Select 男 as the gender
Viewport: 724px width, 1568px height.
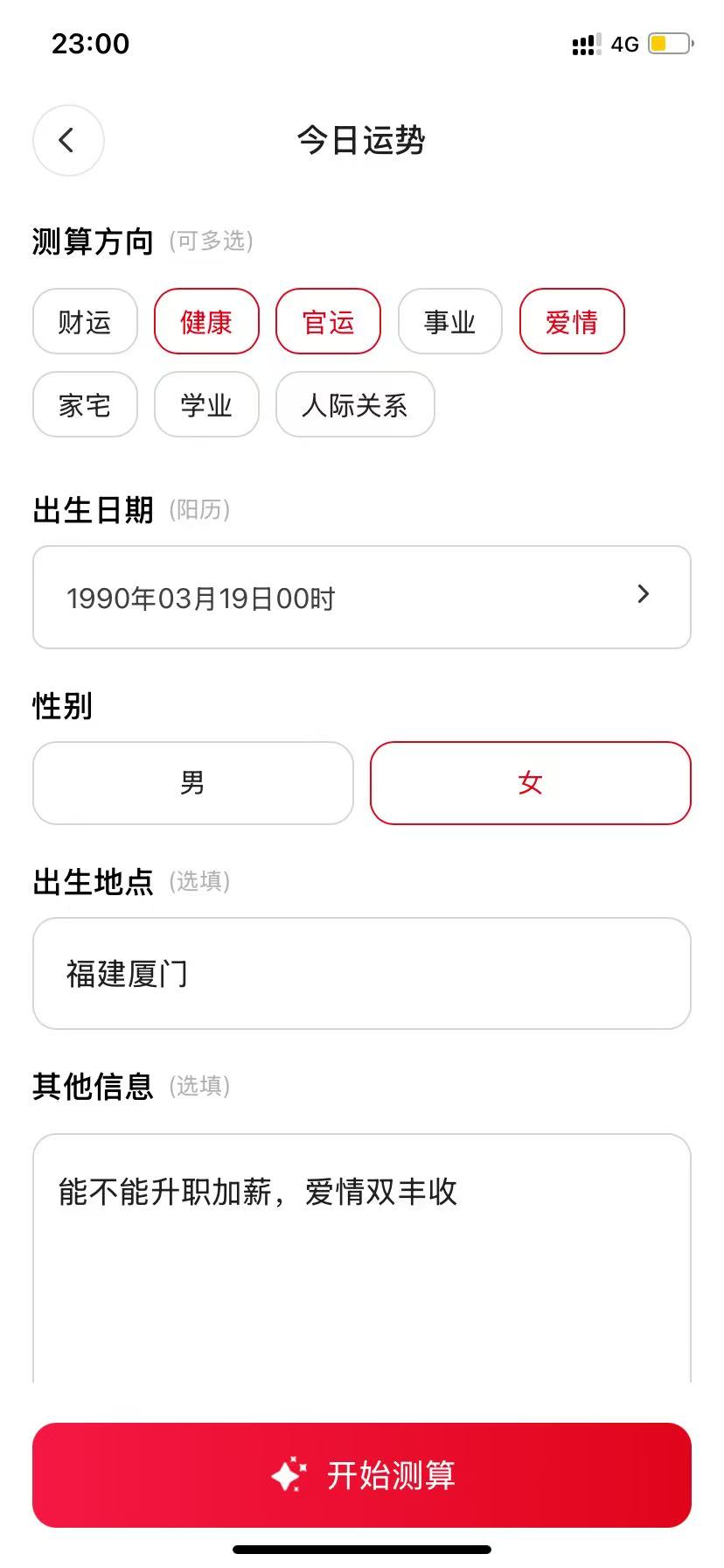(192, 783)
